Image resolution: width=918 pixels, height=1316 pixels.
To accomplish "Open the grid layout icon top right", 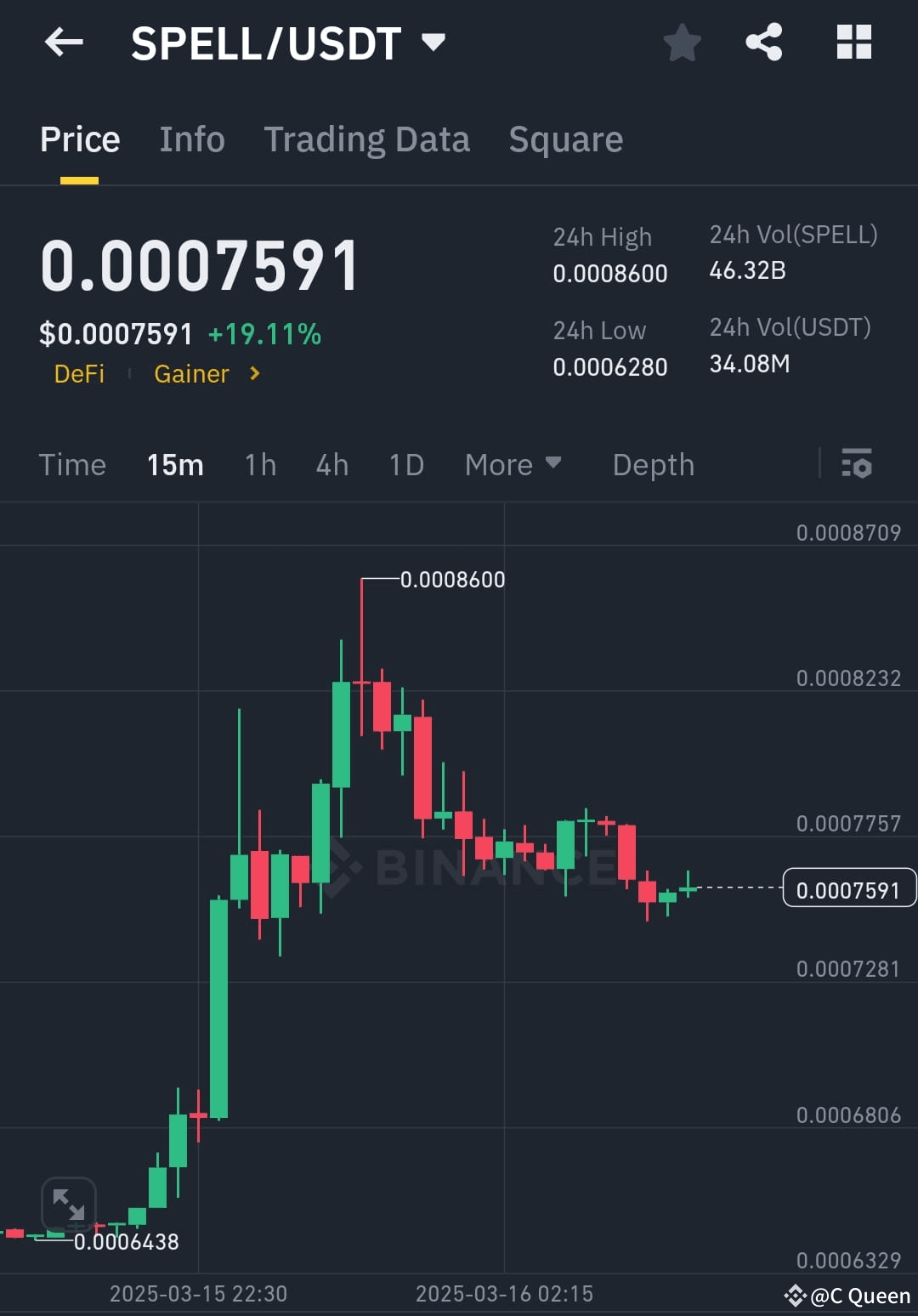I will click(x=853, y=43).
